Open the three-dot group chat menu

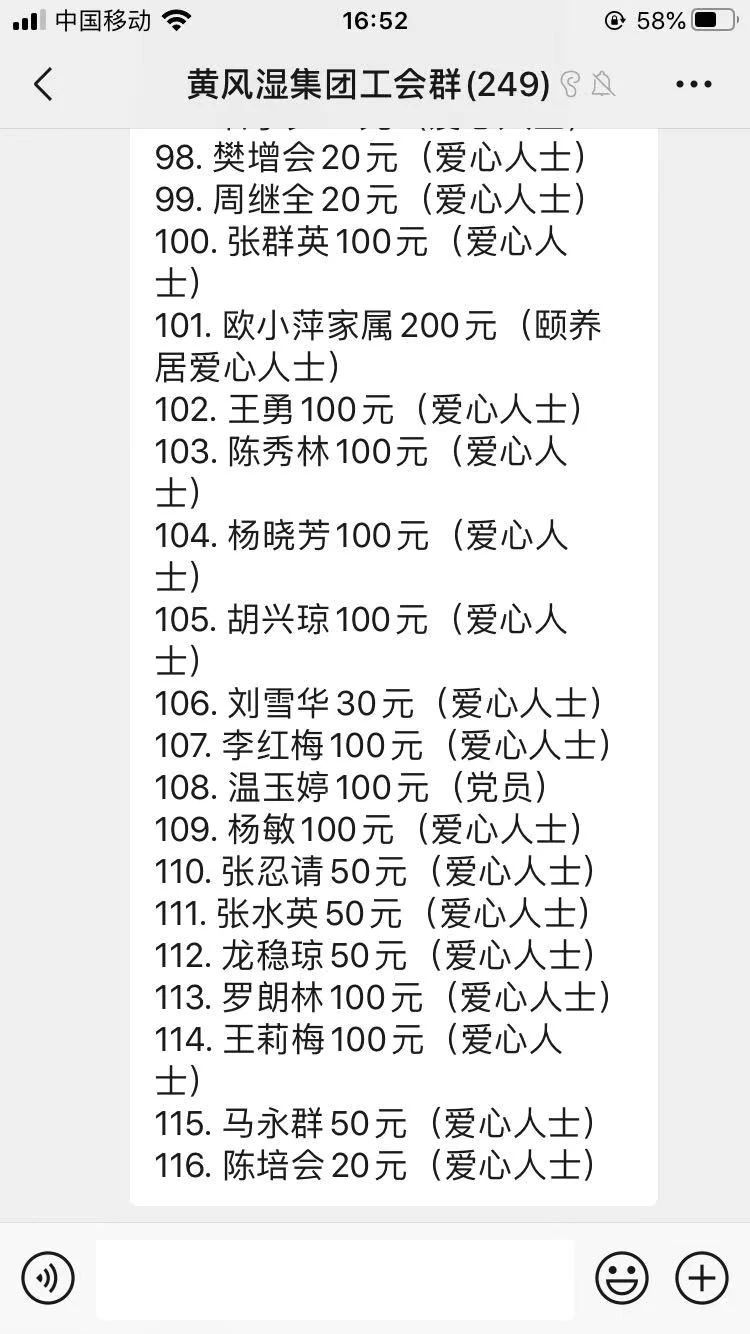coord(694,85)
